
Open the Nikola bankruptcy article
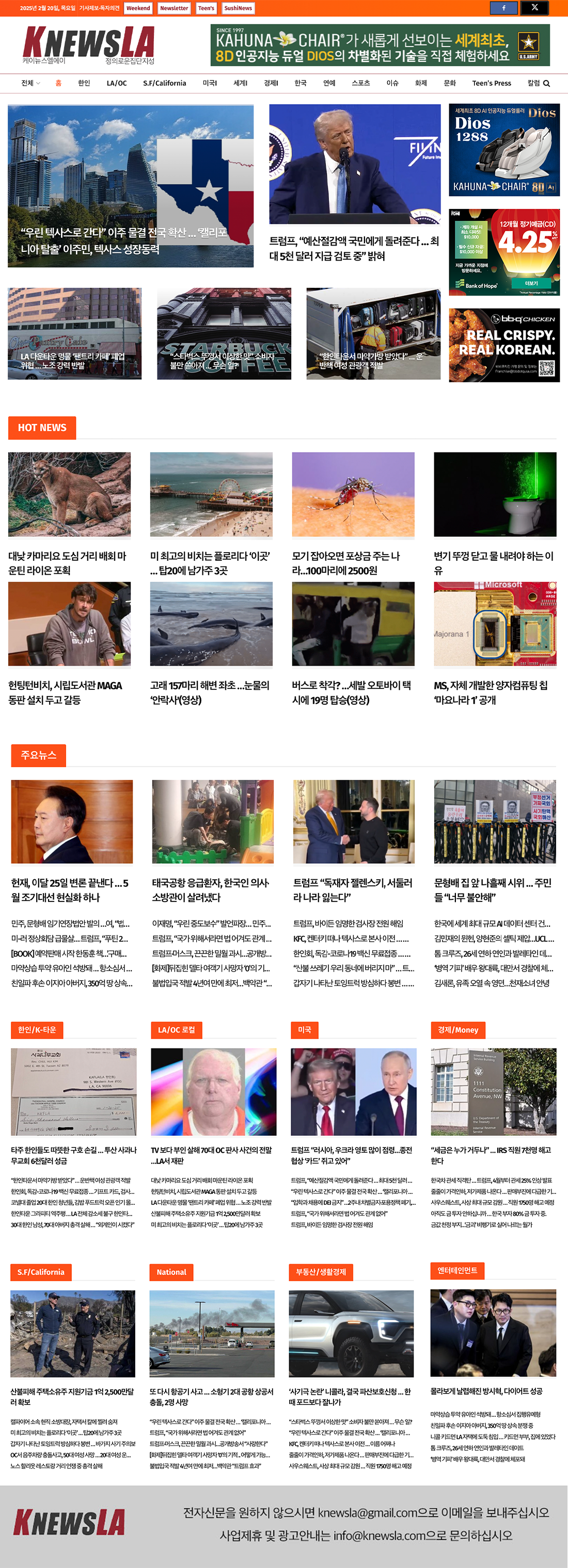(351, 1396)
